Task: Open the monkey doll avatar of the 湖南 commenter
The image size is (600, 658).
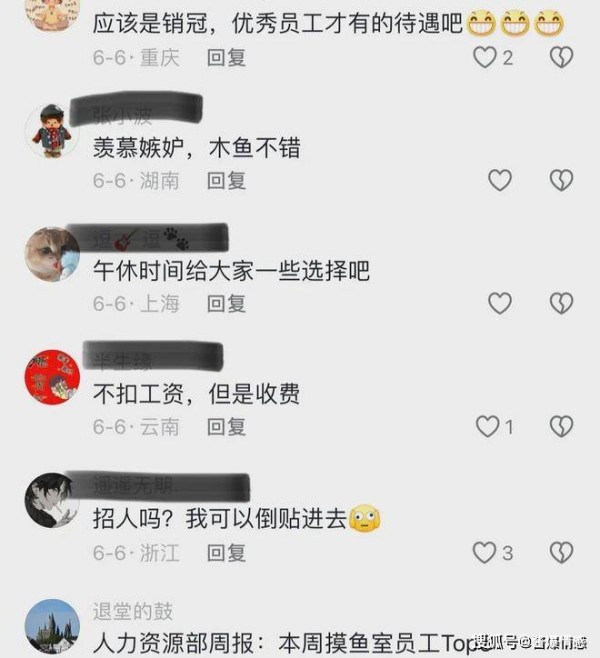Action: pos(51,130)
